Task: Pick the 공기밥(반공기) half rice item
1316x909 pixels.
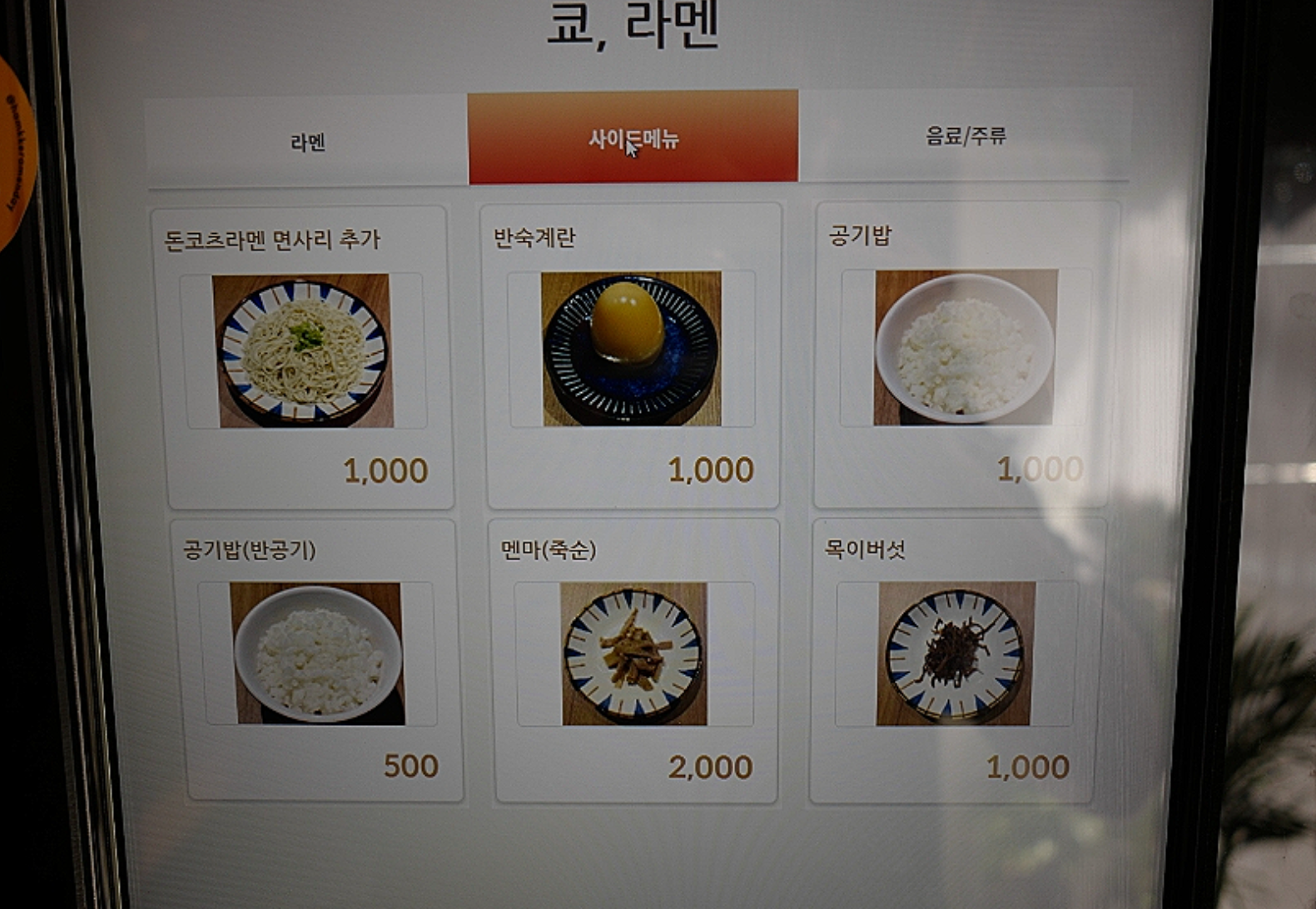Action: [x=319, y=656]
